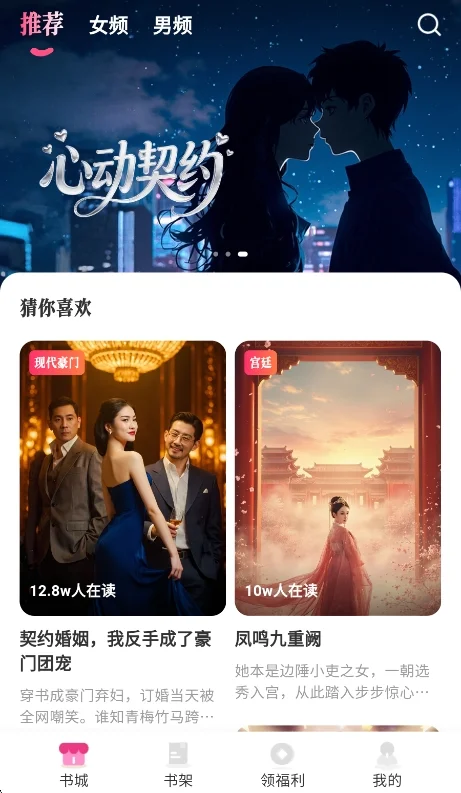Image resolution: width=461 pixels, height=793 pixels.
Task: Open the 心动契约 banner
Action: click(230, 137)
